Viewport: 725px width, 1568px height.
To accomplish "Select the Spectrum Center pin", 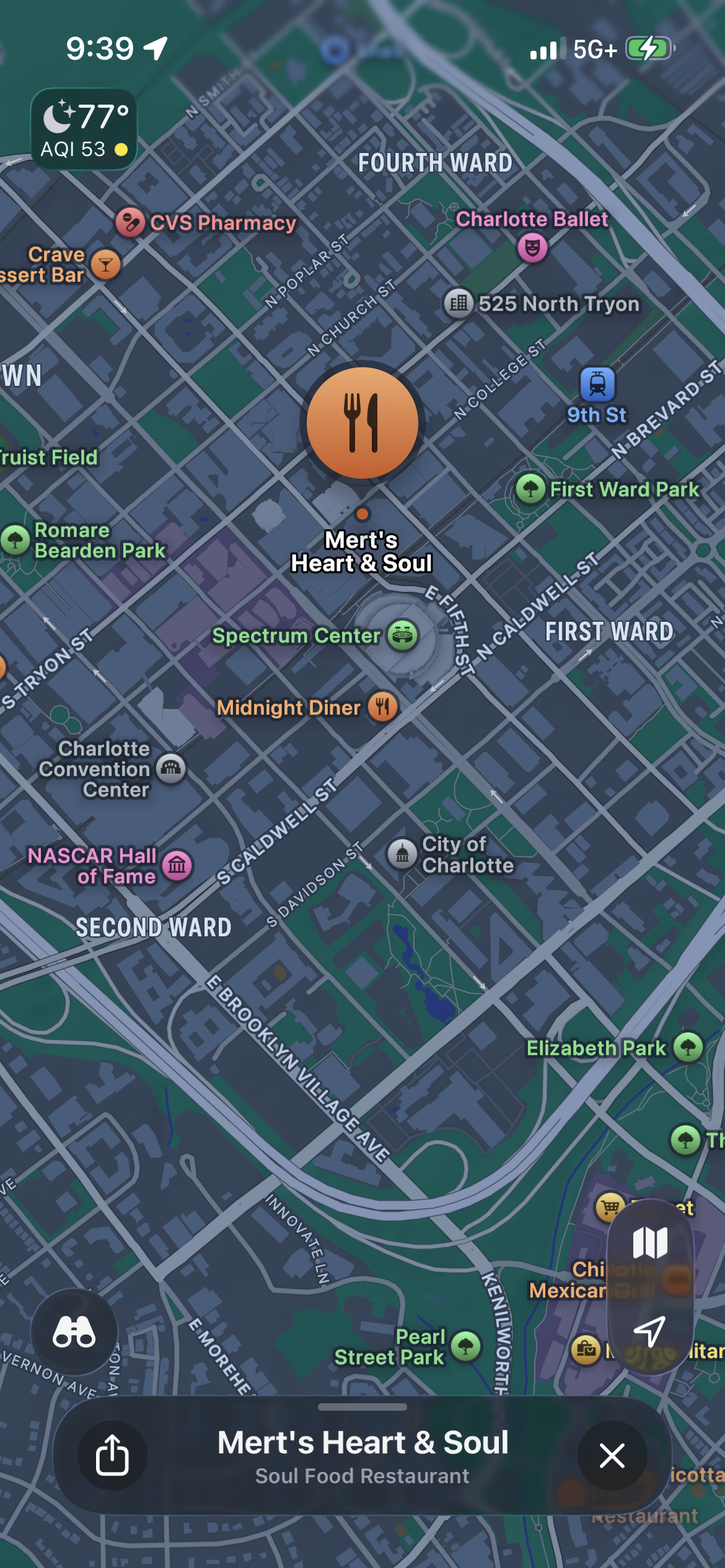I will (403, 635).
